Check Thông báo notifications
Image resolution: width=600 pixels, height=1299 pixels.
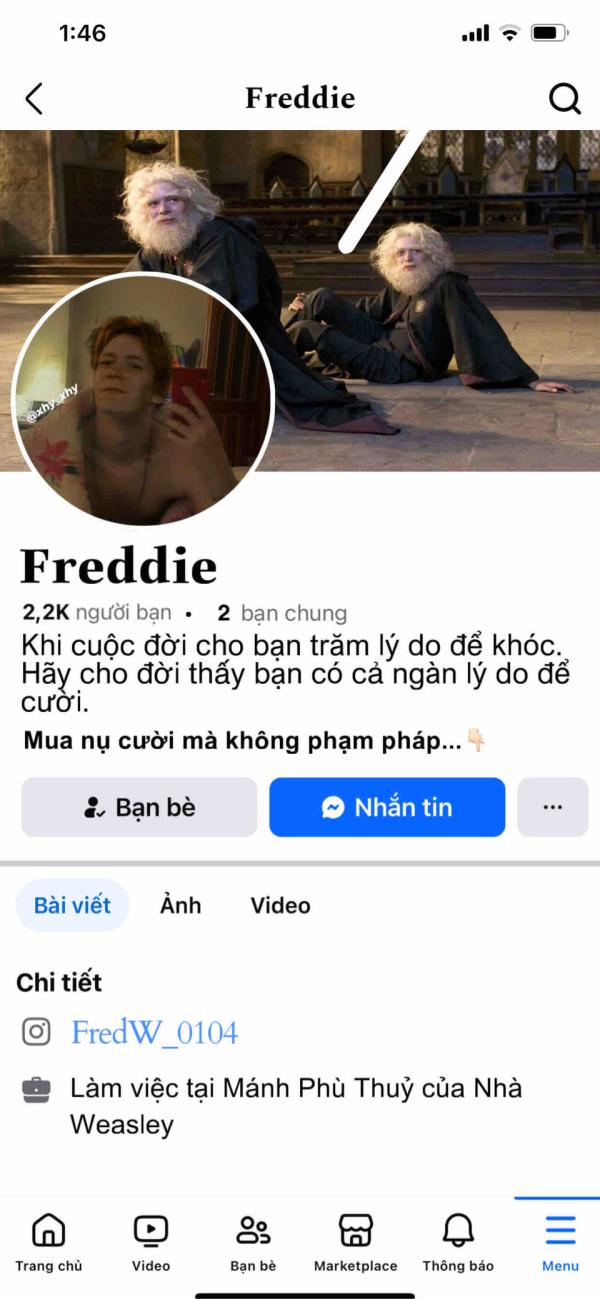tap(458, 1242)
